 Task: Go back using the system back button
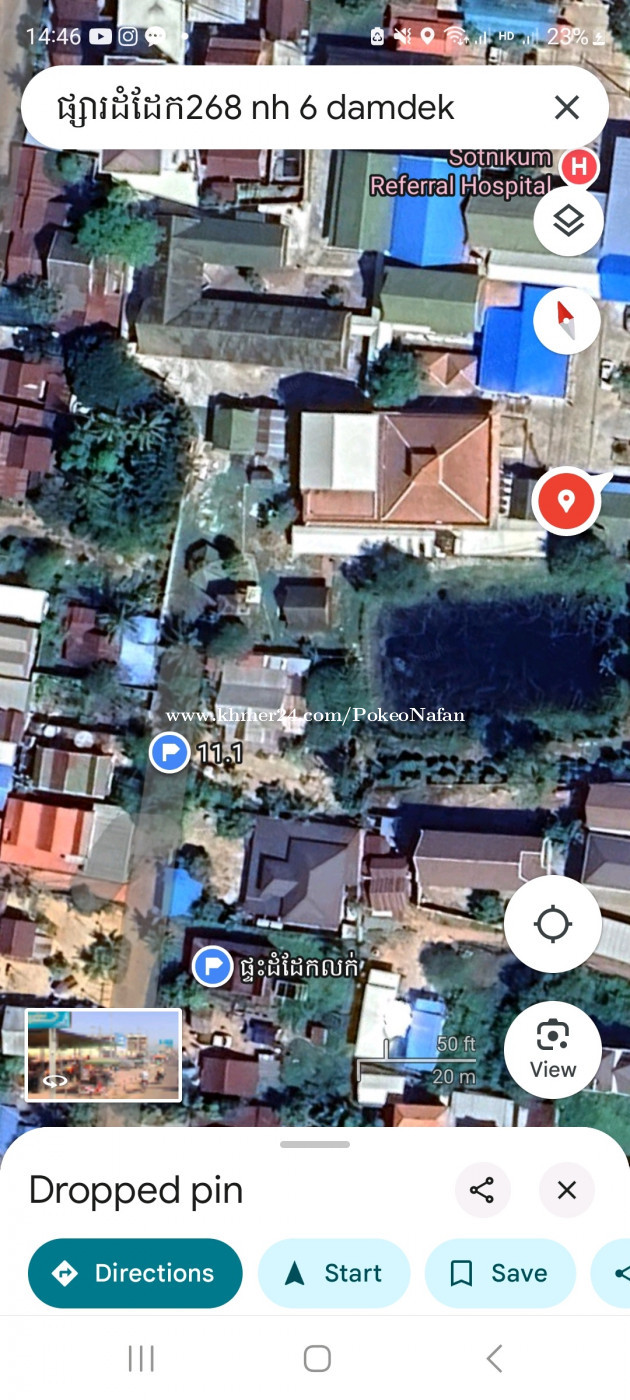(493, 1358)
